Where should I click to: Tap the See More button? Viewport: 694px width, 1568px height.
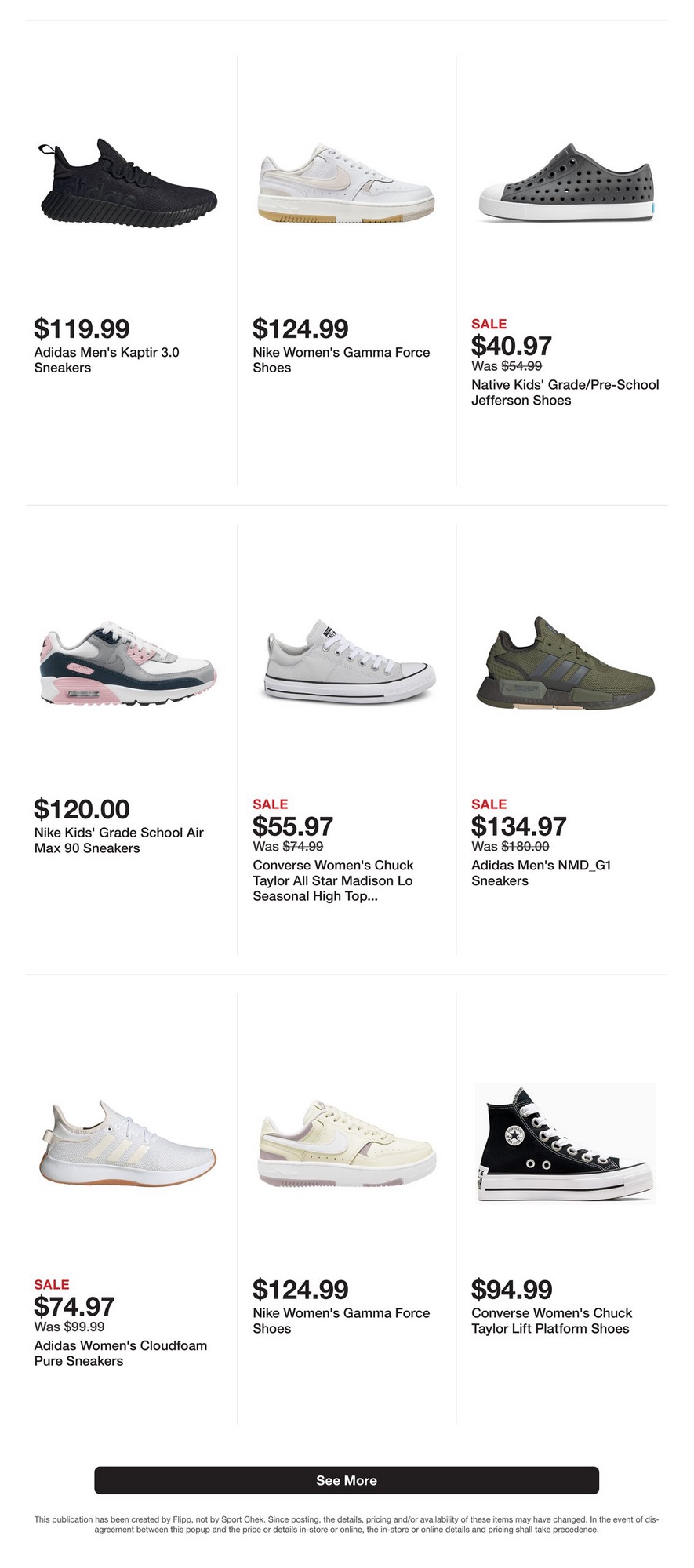click(347, 1480)
